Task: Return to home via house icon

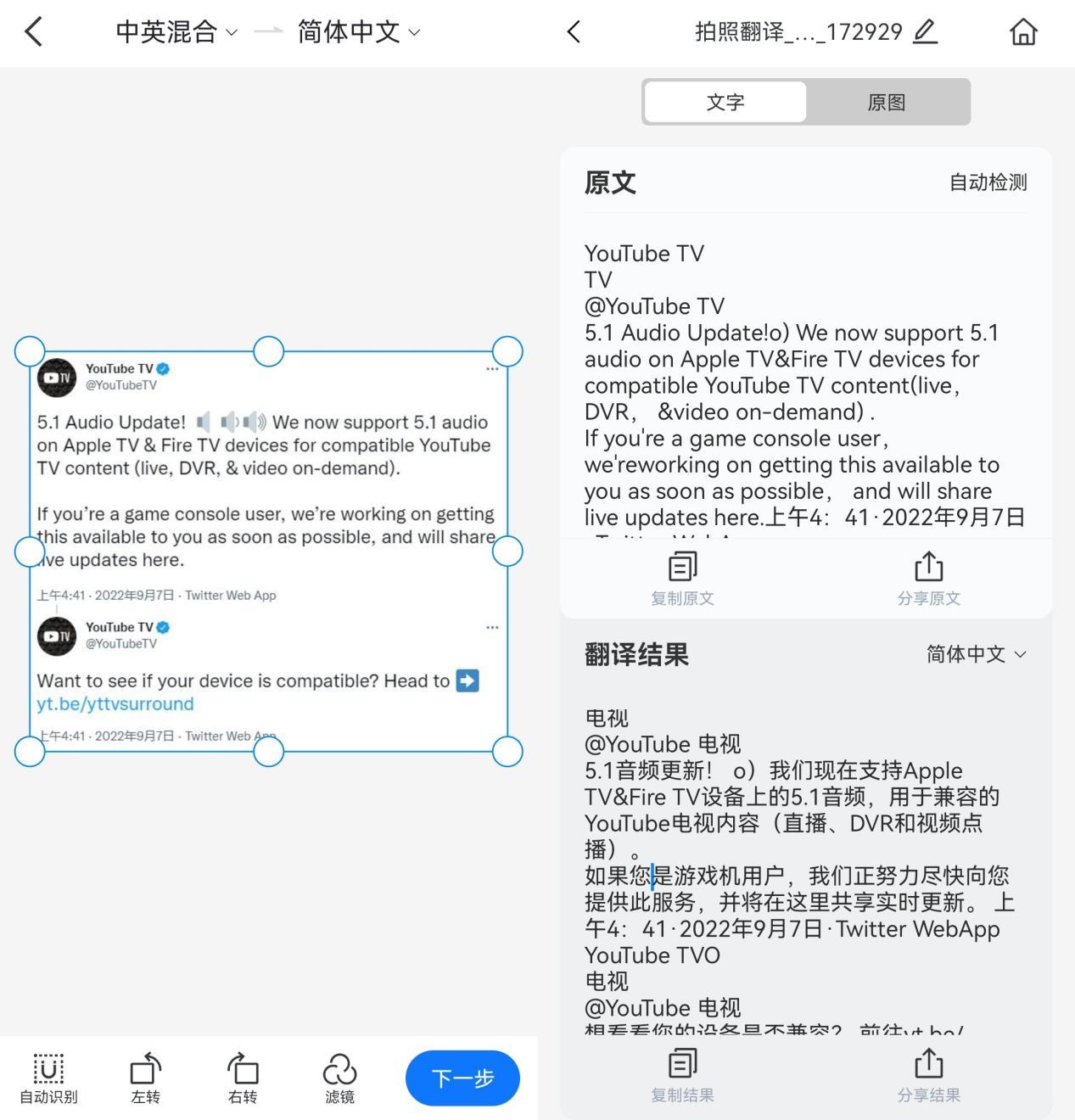Action: [x=1023, y=32]
